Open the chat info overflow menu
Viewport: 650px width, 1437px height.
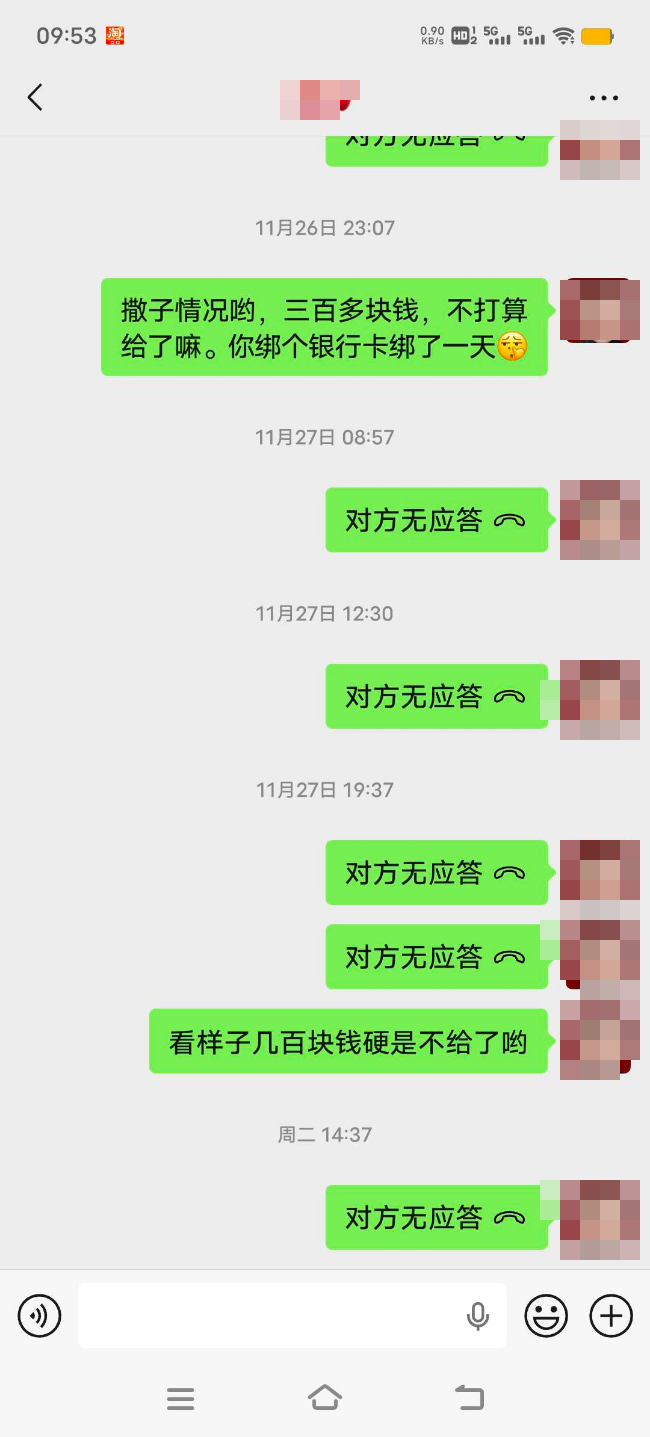(604, 98)
